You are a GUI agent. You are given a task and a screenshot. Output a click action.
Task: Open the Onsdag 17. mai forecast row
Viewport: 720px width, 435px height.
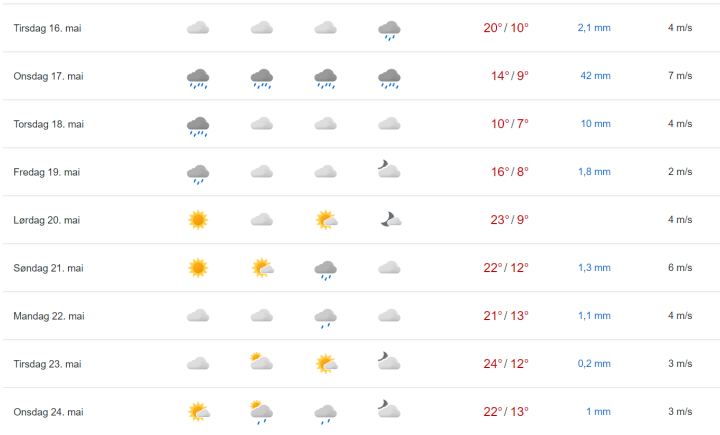pyautogui.click(x=48, y=76)
